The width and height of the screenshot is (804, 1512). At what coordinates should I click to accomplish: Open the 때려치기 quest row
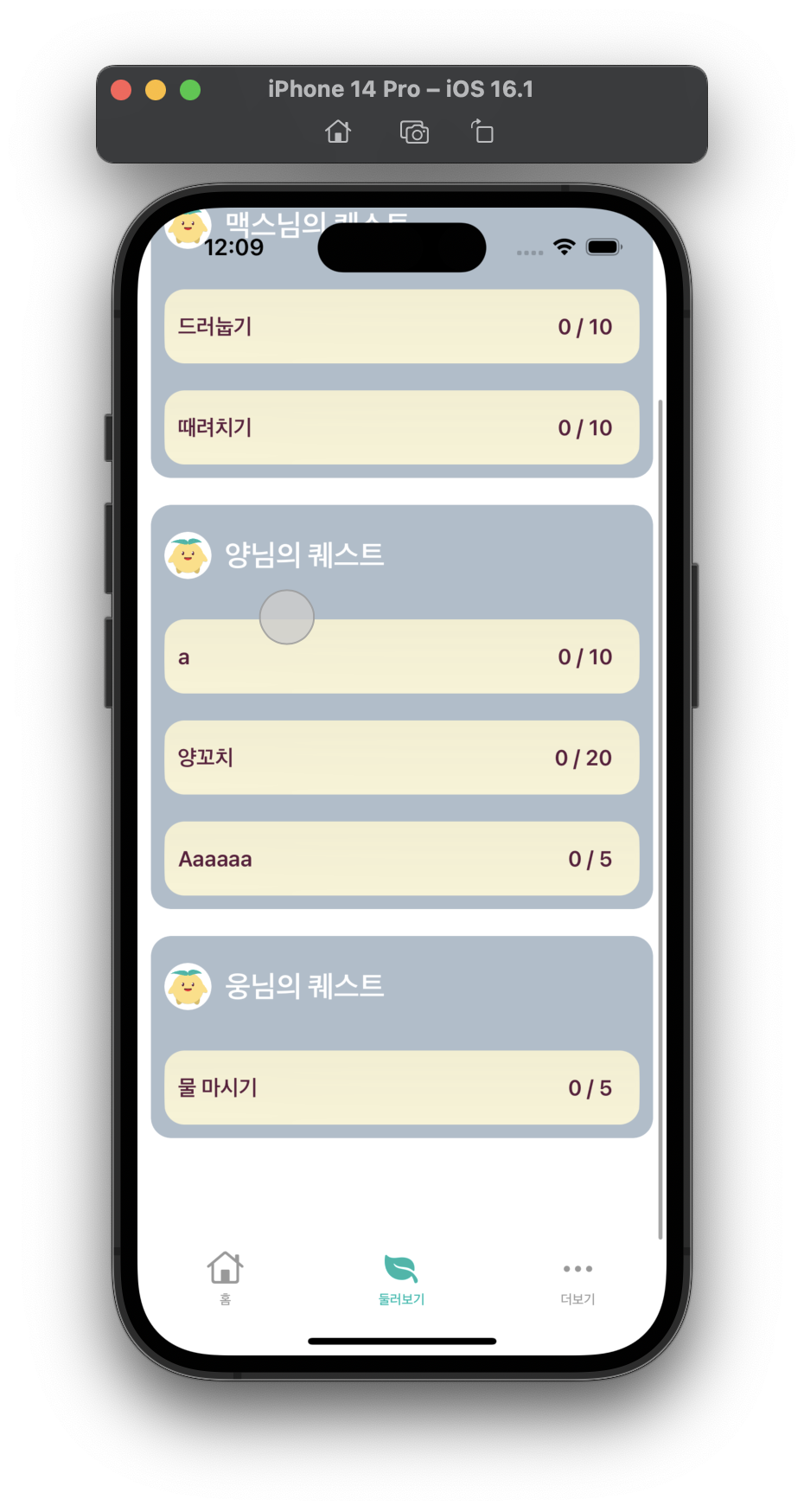[401, 427]
